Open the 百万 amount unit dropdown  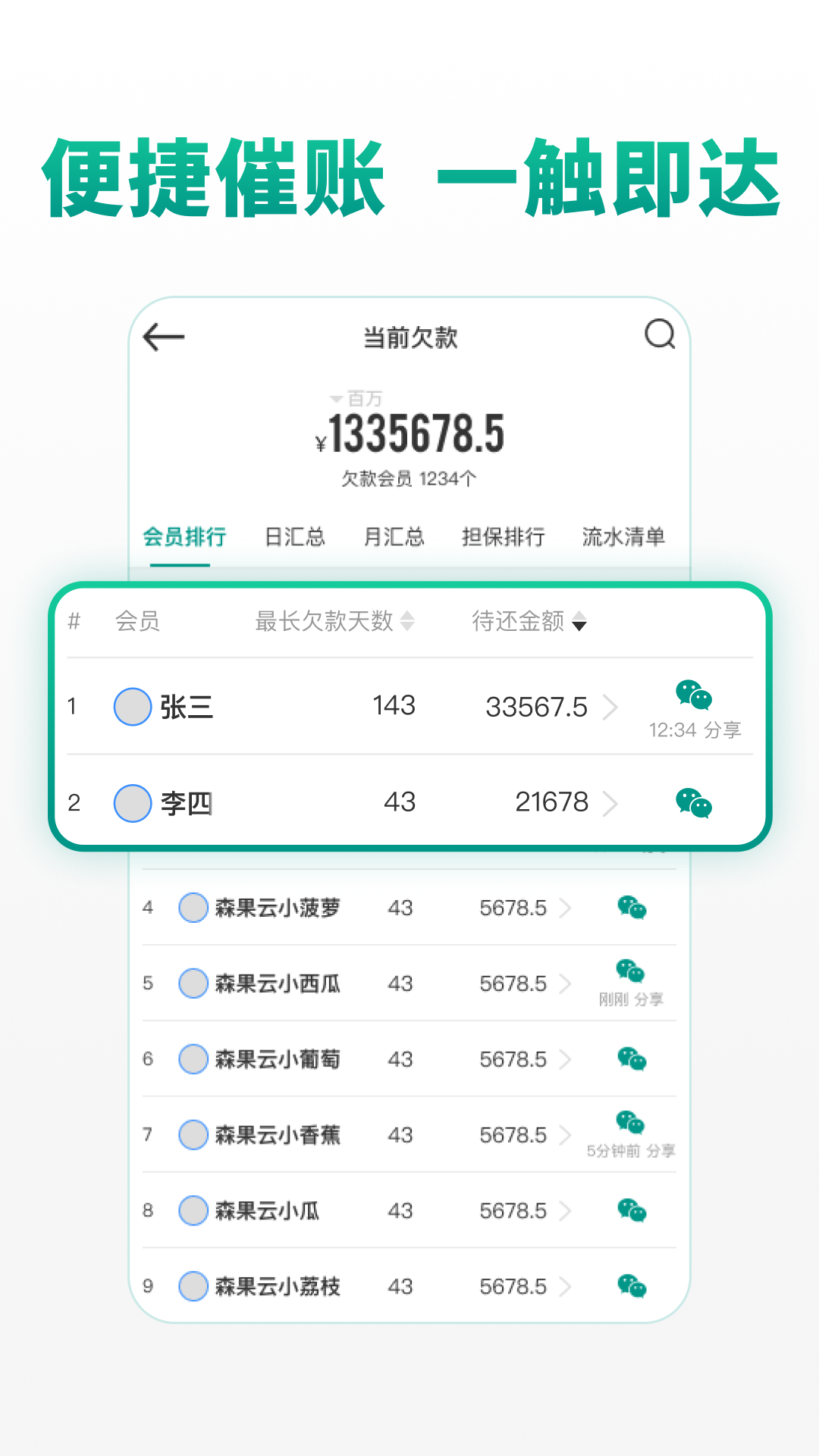[x=356, y=397]
